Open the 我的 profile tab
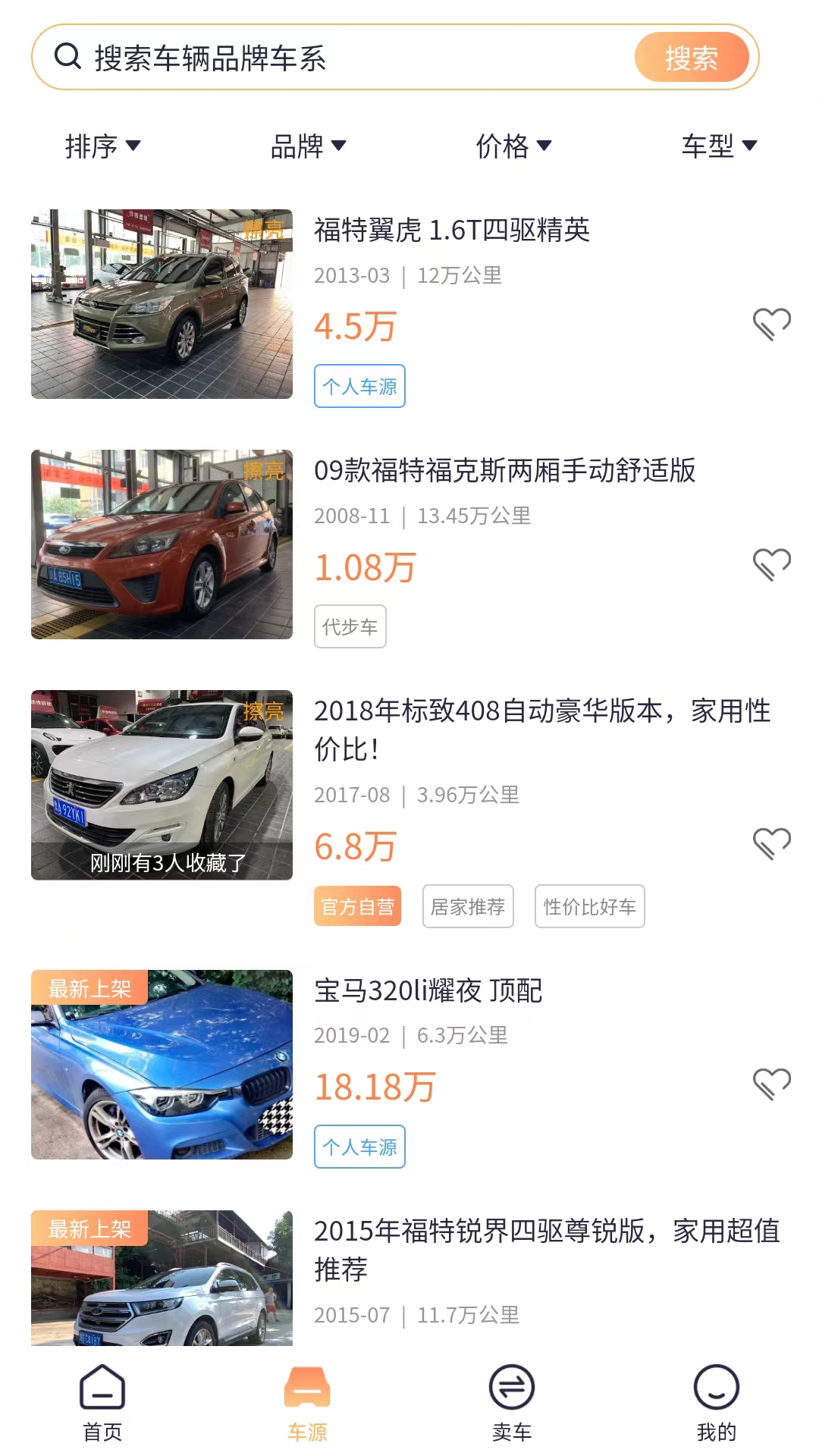The height and width of the screenshot is (1456, 819). coord(717,1403)
